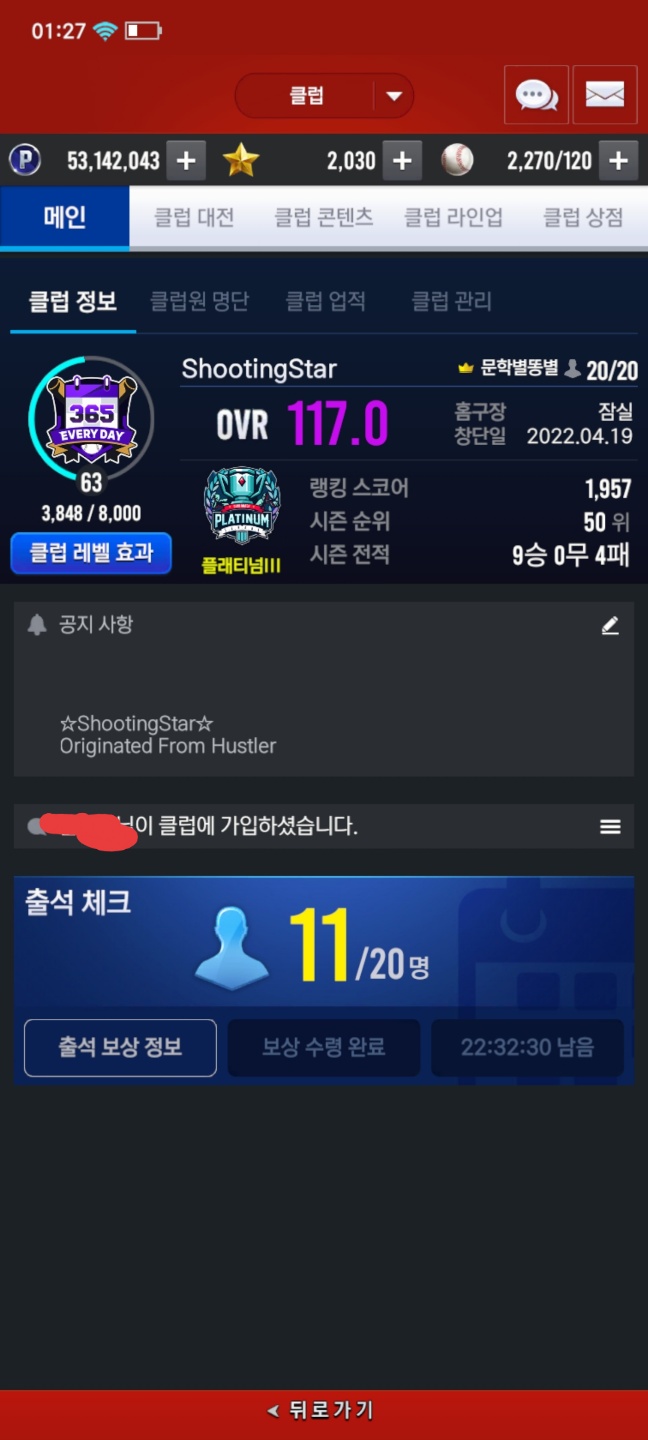
Task: Add more baseballs with plus button
Action: [618, 160]
